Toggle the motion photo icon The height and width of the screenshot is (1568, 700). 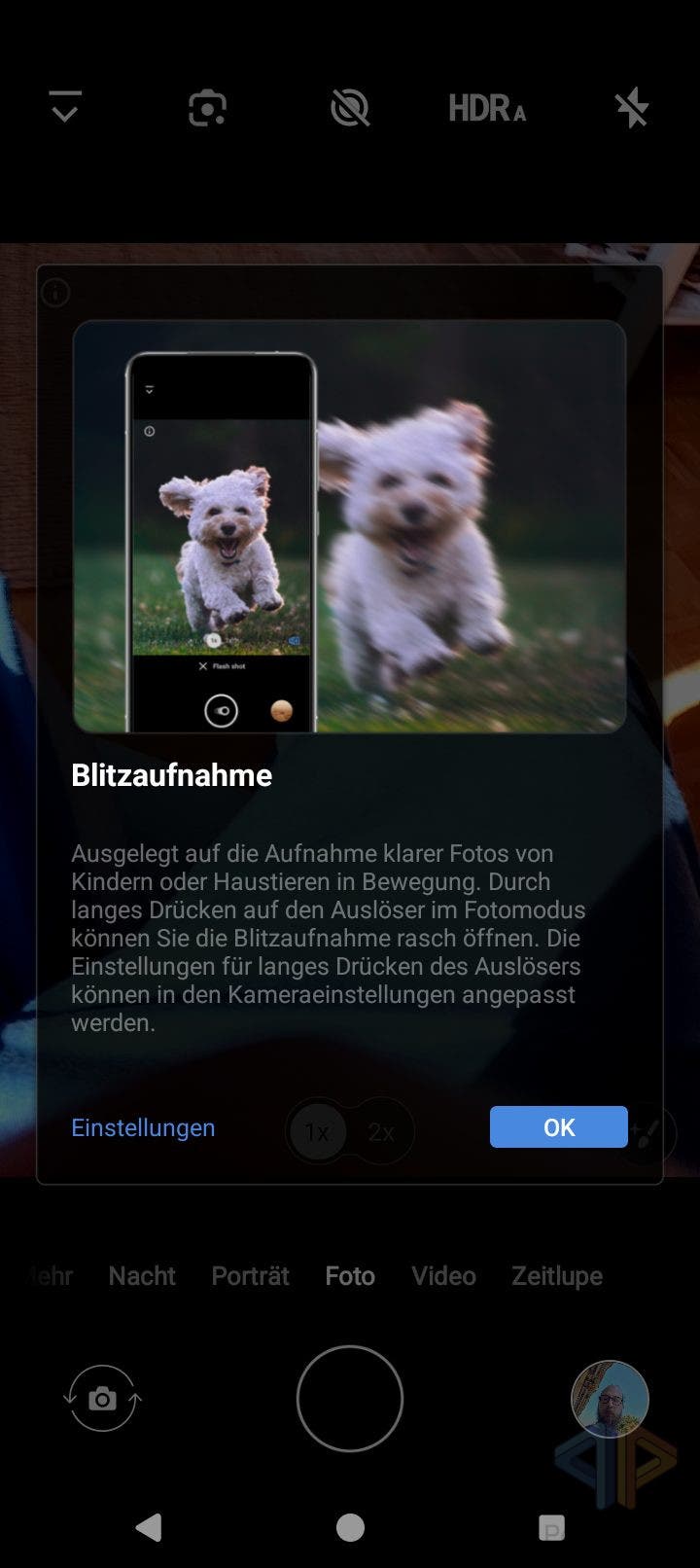(350, 108)
